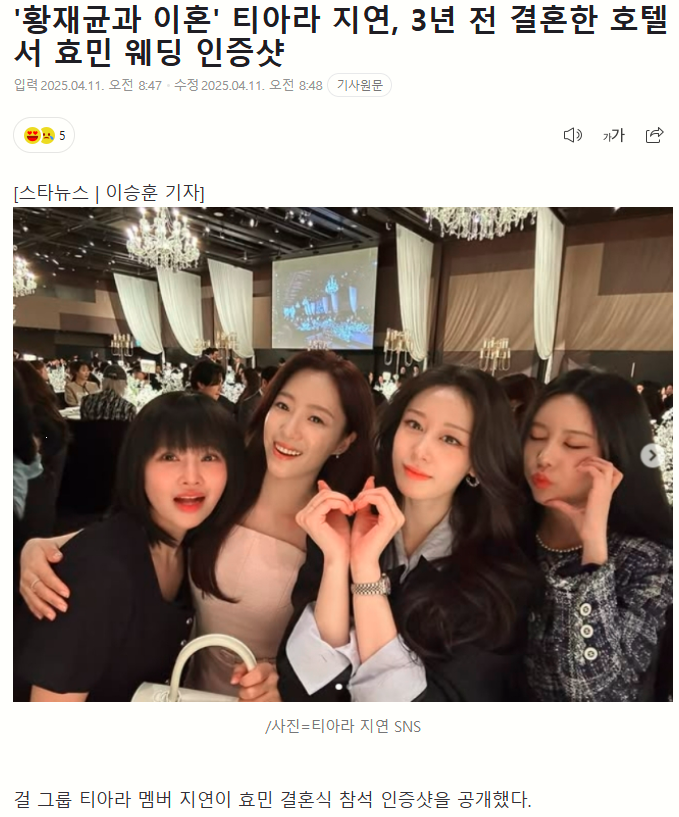The width and height of the screenshot is (679, 817).
Task: Open the 기사원문 original article link
Action: pyautogui.click(x=359, y=85)
